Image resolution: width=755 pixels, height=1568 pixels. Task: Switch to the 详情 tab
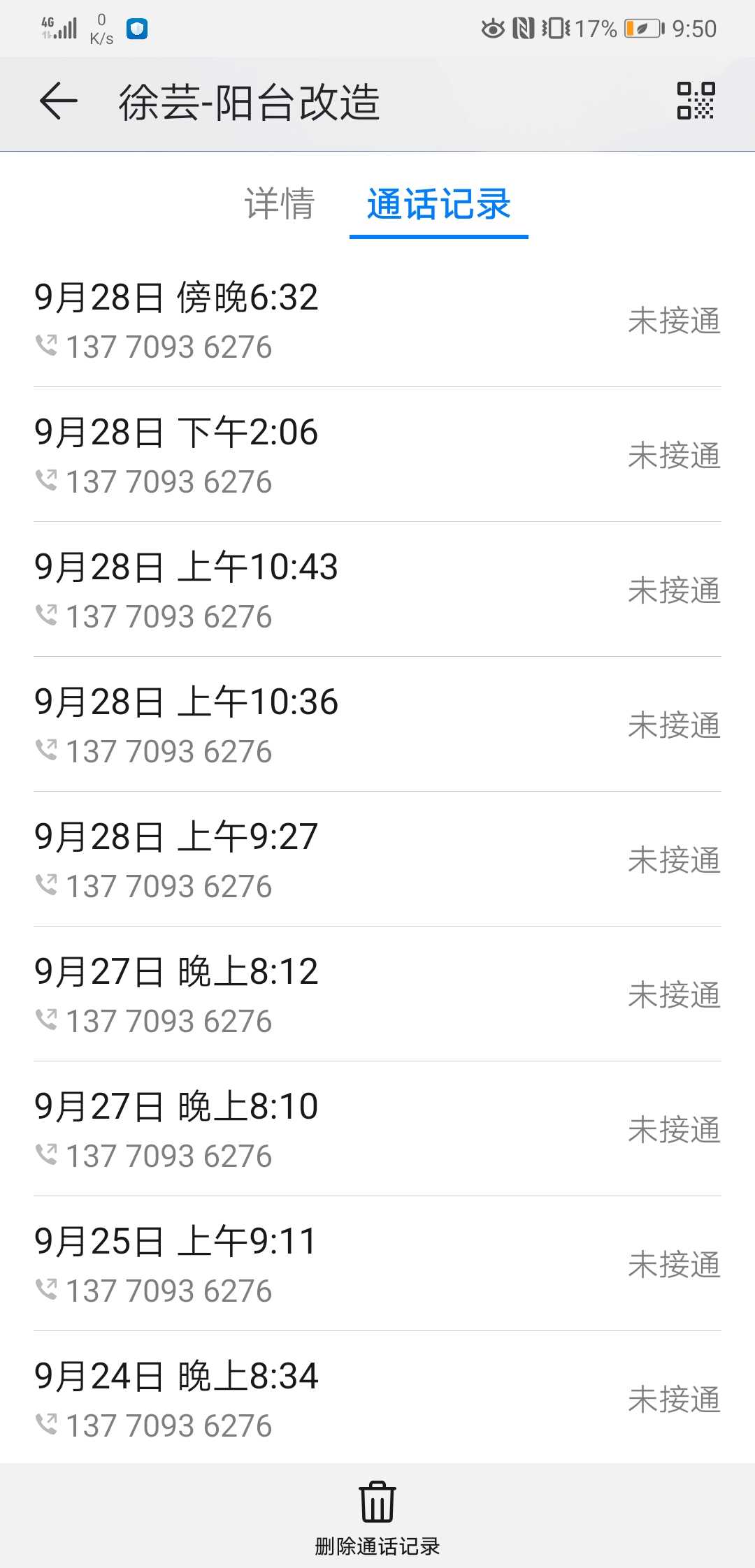click(x=280, y=204)
